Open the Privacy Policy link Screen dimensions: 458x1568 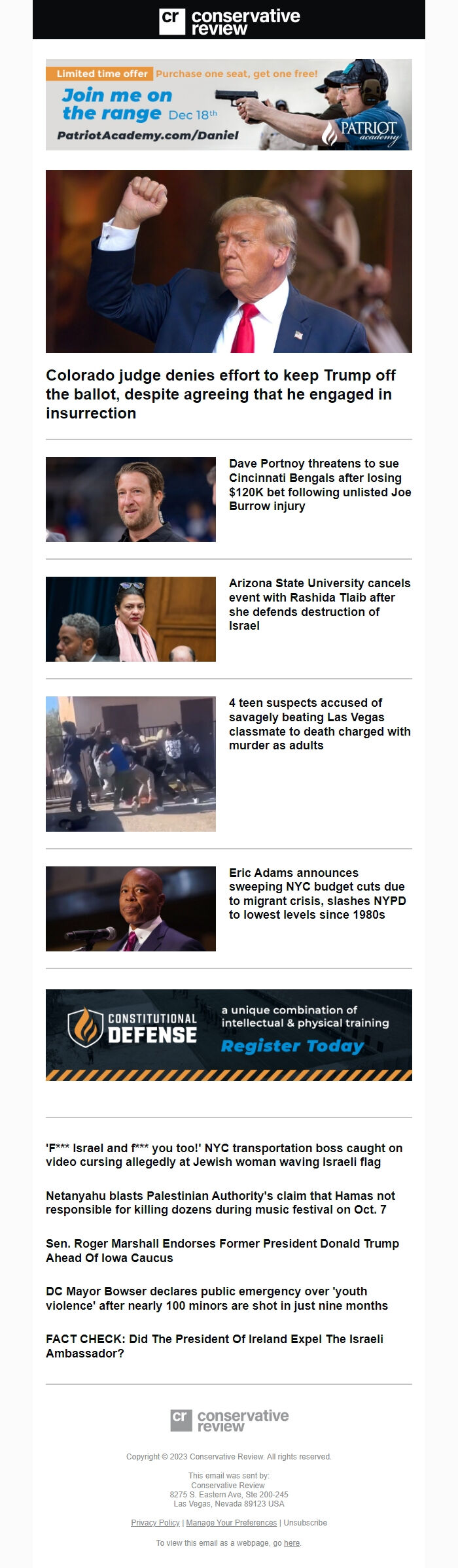[155, 1523]
